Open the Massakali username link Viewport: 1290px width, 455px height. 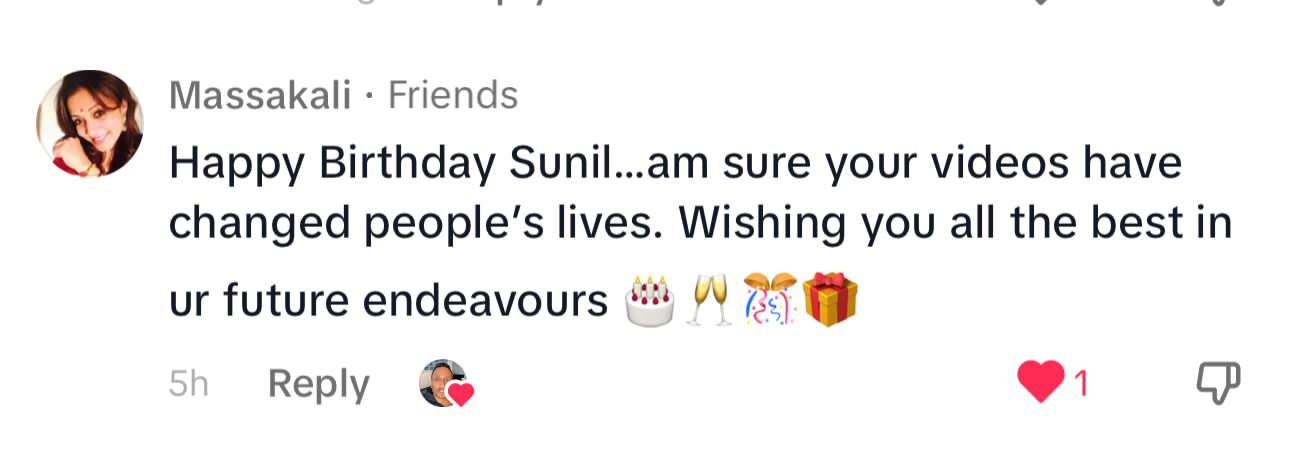260,96
